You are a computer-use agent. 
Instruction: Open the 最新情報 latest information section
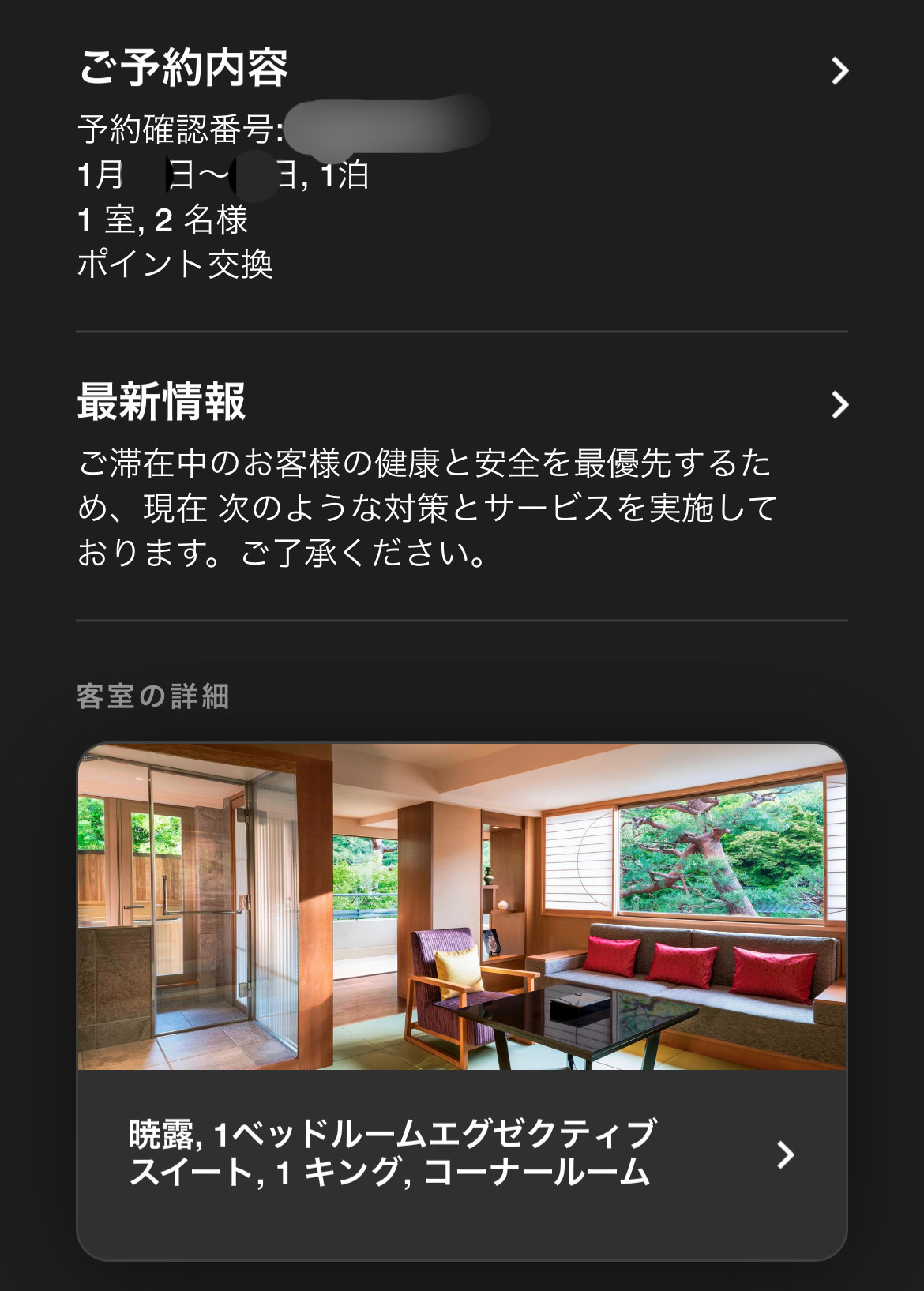(x=839, y=405)
